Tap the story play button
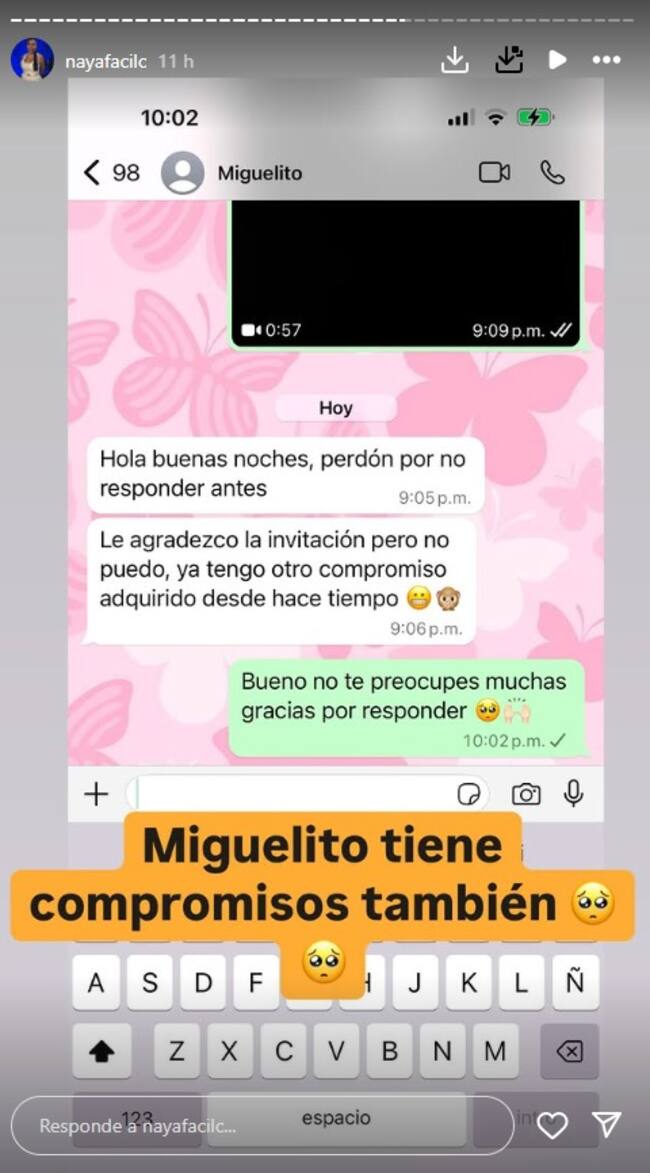650x1173 pixels. click(x=557, y=60)
